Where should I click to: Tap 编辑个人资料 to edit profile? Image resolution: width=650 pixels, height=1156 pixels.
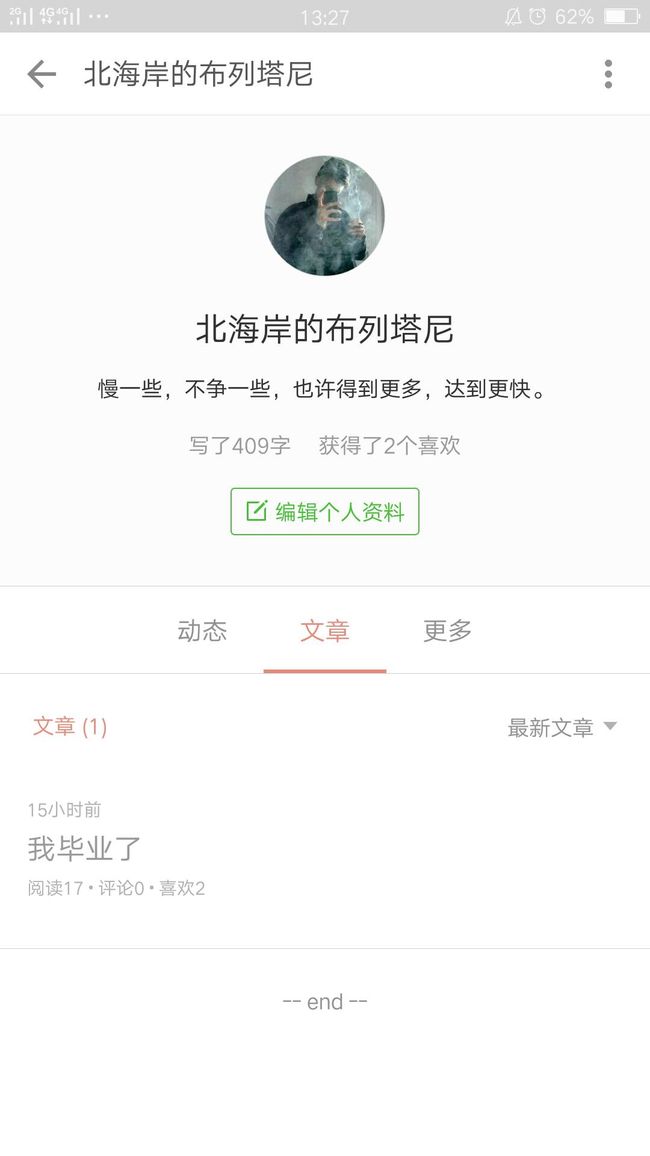click(x=325, y=512)
